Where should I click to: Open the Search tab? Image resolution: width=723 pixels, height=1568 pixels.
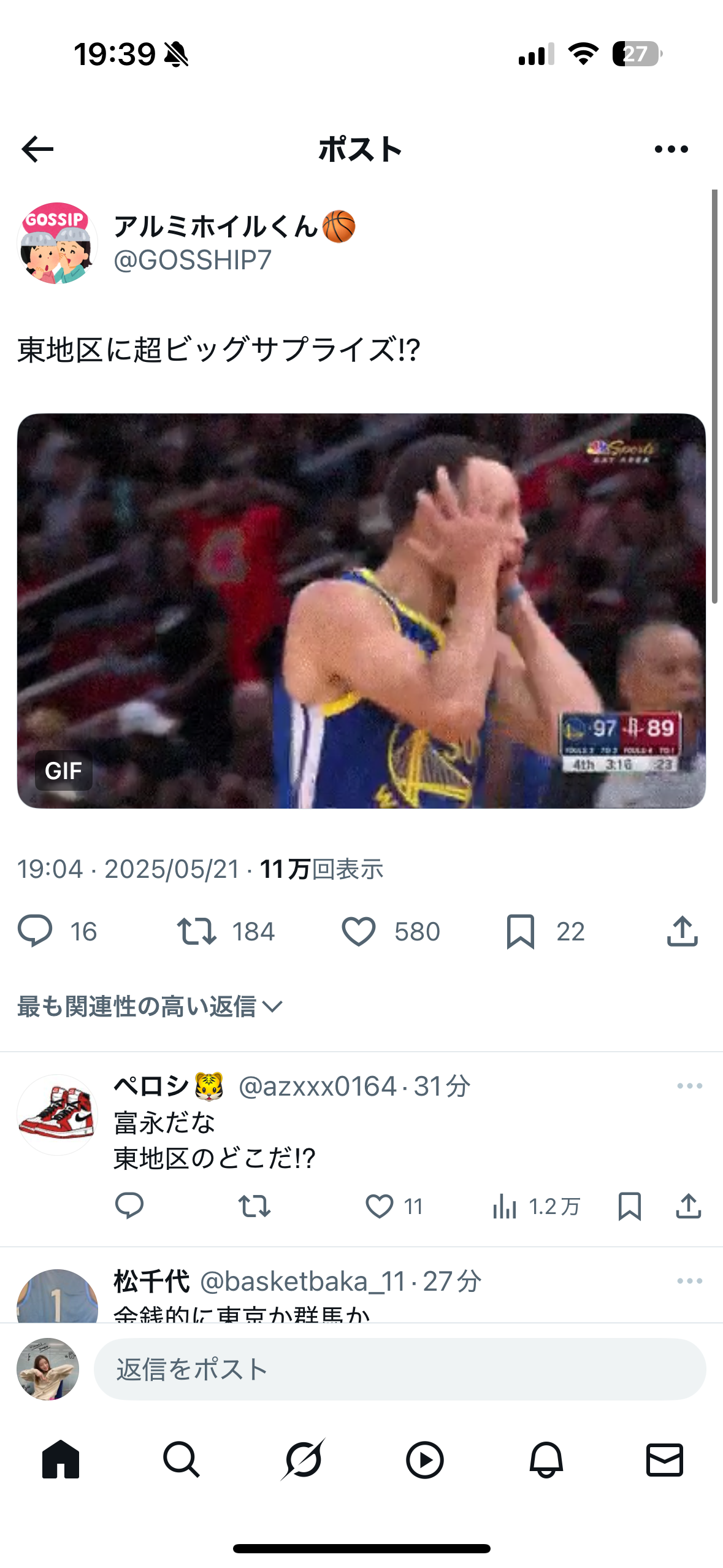182,1460
